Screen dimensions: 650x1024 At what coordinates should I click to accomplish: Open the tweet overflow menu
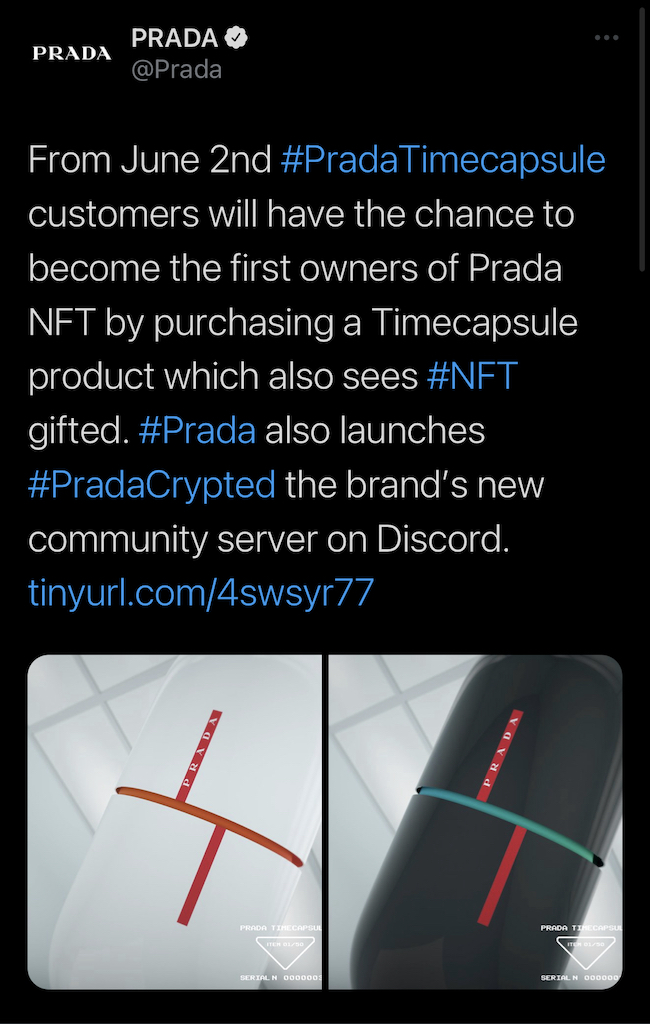click(606, 38)
